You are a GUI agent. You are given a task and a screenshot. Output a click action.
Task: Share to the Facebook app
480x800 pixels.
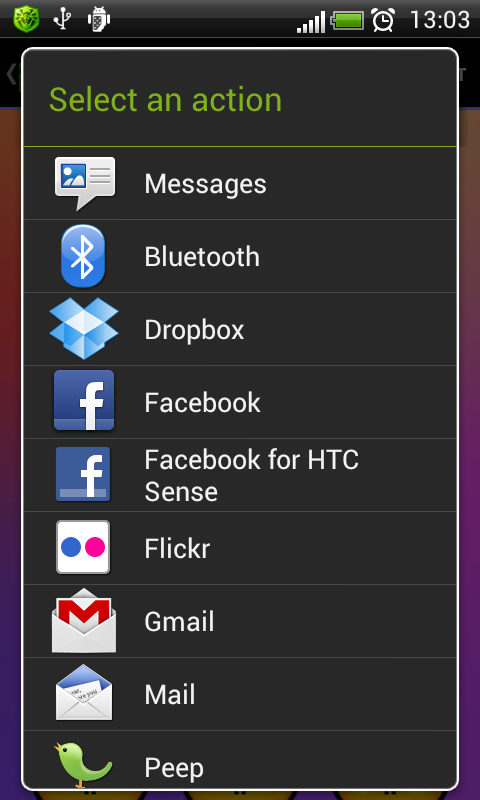tap(240, 402)
